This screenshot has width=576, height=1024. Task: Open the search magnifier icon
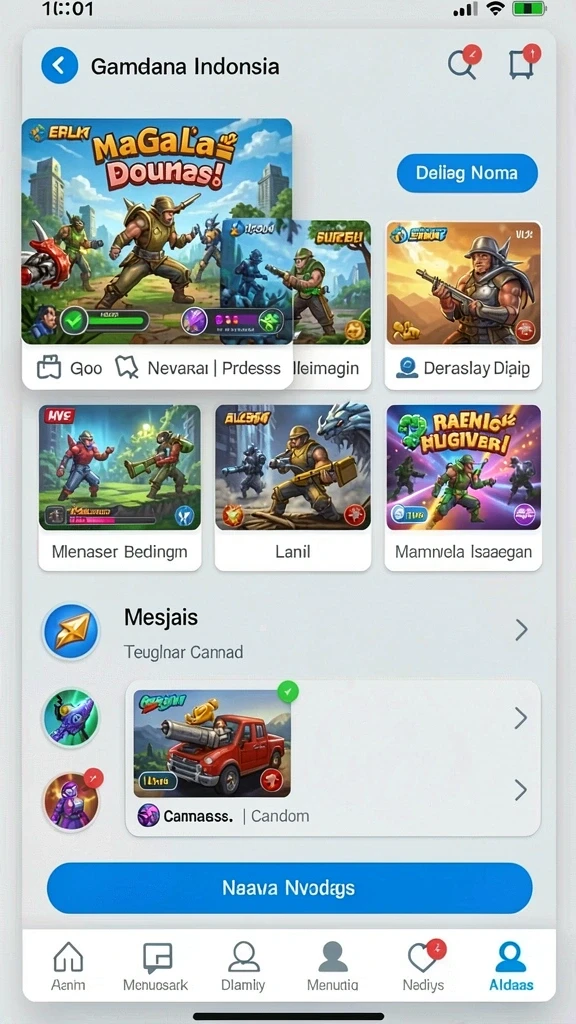click(x=462, y=64)
